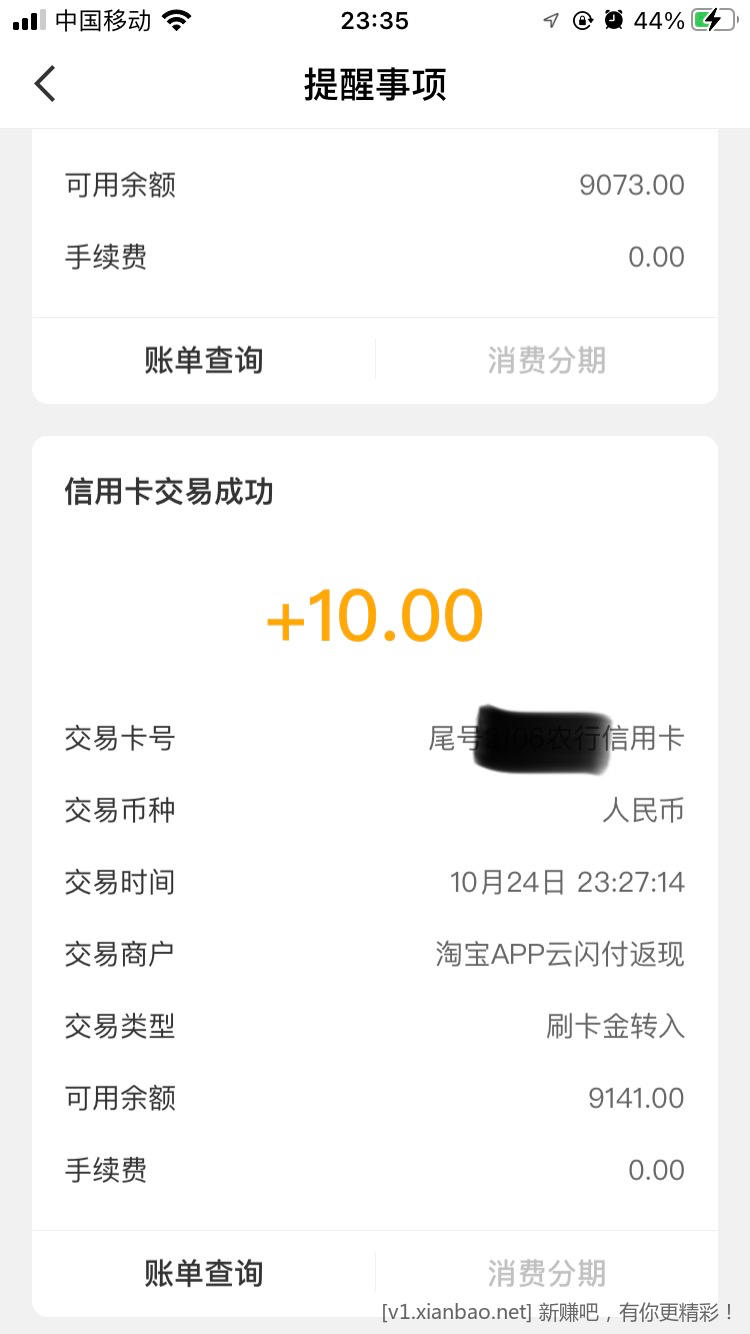Tap 账单查询 under the 9073.00 balance card
This screenshot has height=1334, width=750.
[204, 360]
